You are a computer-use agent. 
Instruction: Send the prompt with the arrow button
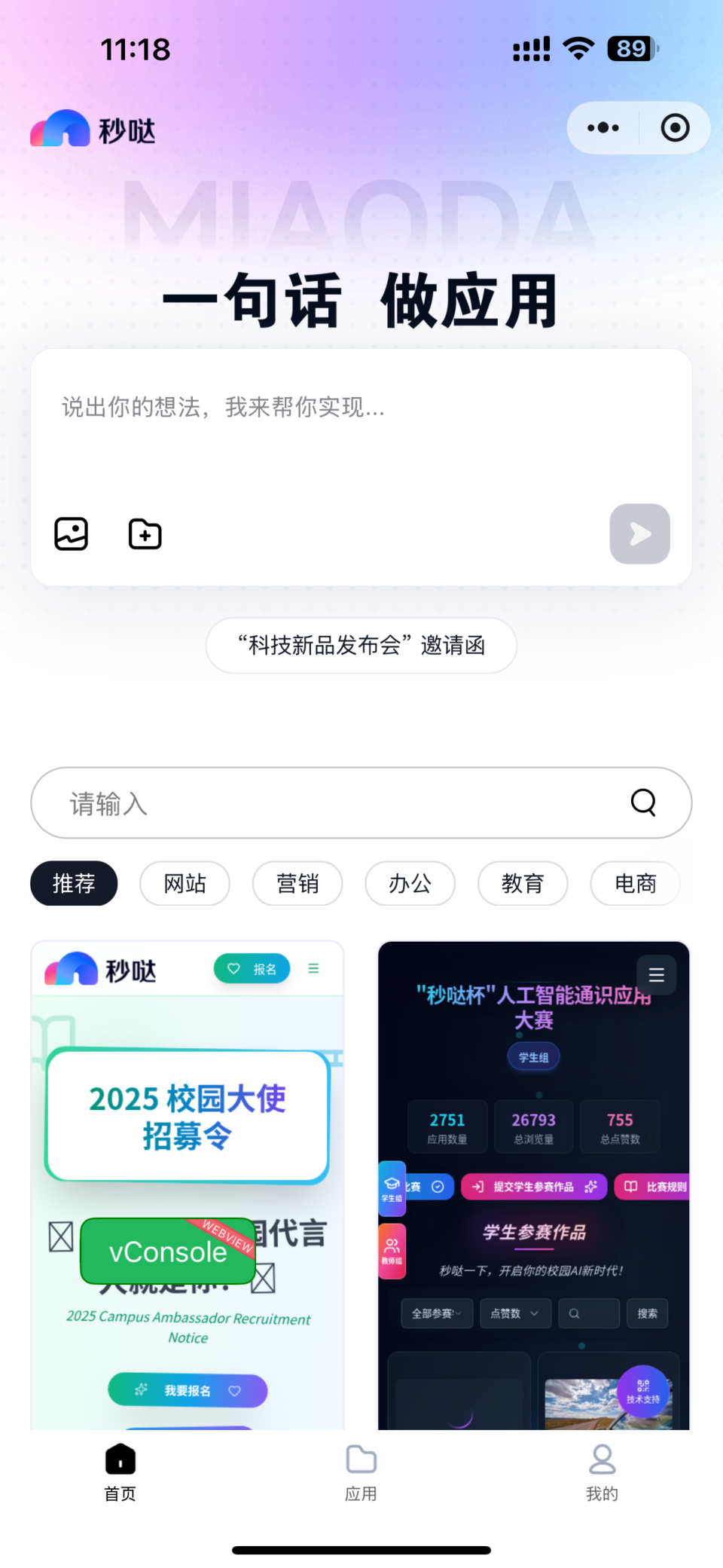[x=639, y=534]
